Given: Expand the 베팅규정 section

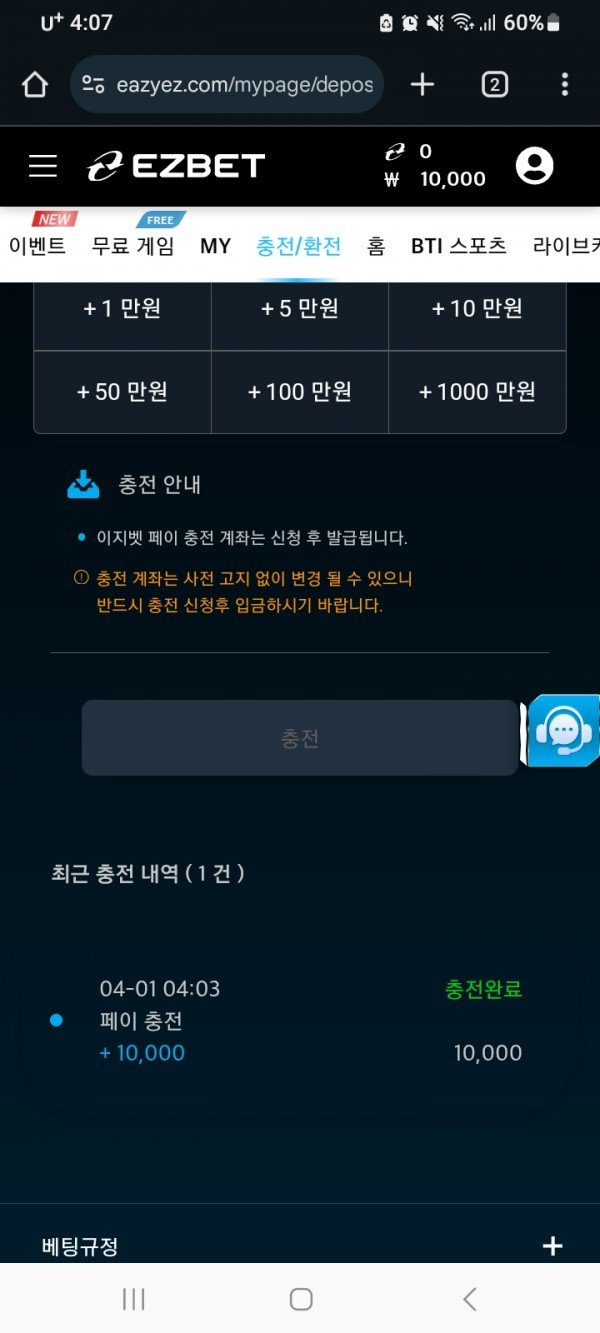Looking at the screenshot, I should [552, 1246].
